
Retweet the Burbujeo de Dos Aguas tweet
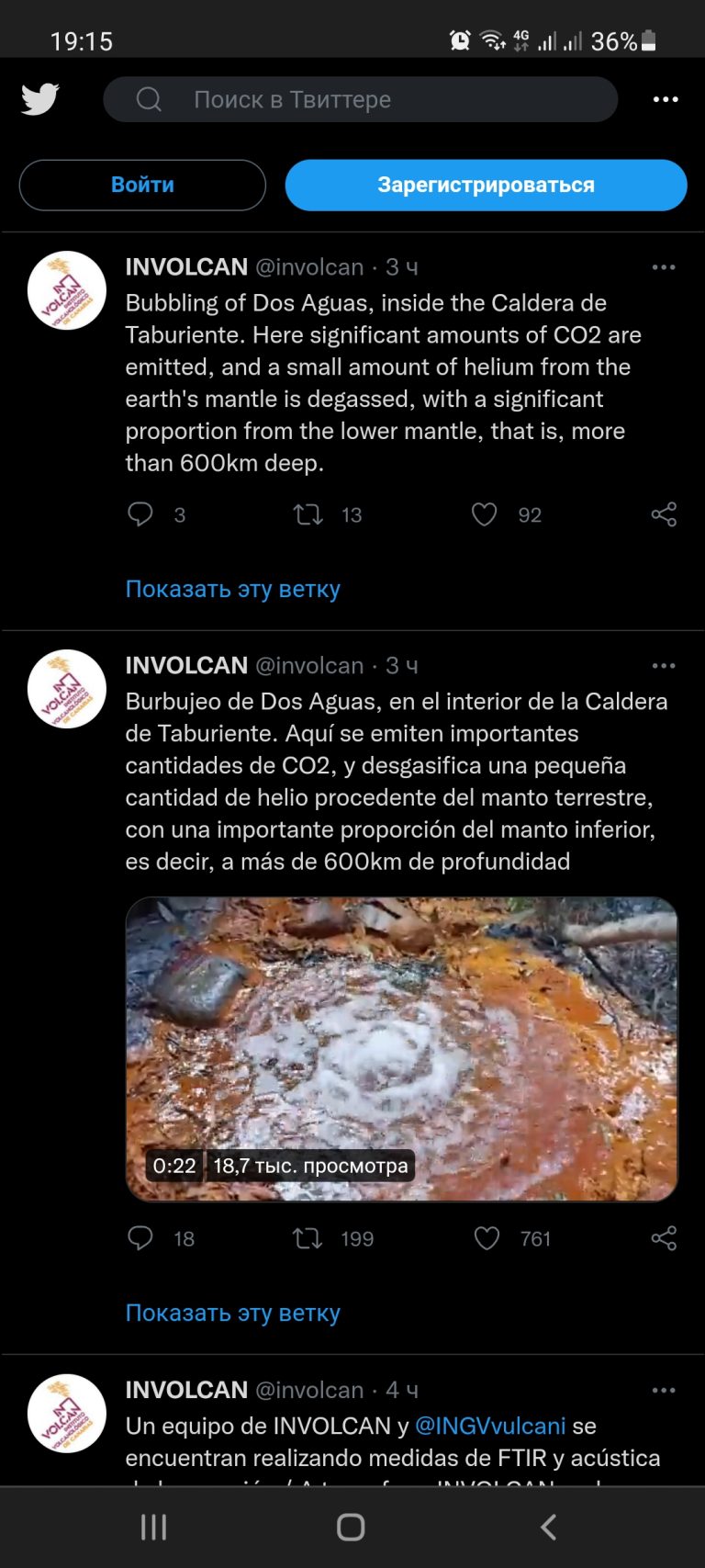point(308,1238)
